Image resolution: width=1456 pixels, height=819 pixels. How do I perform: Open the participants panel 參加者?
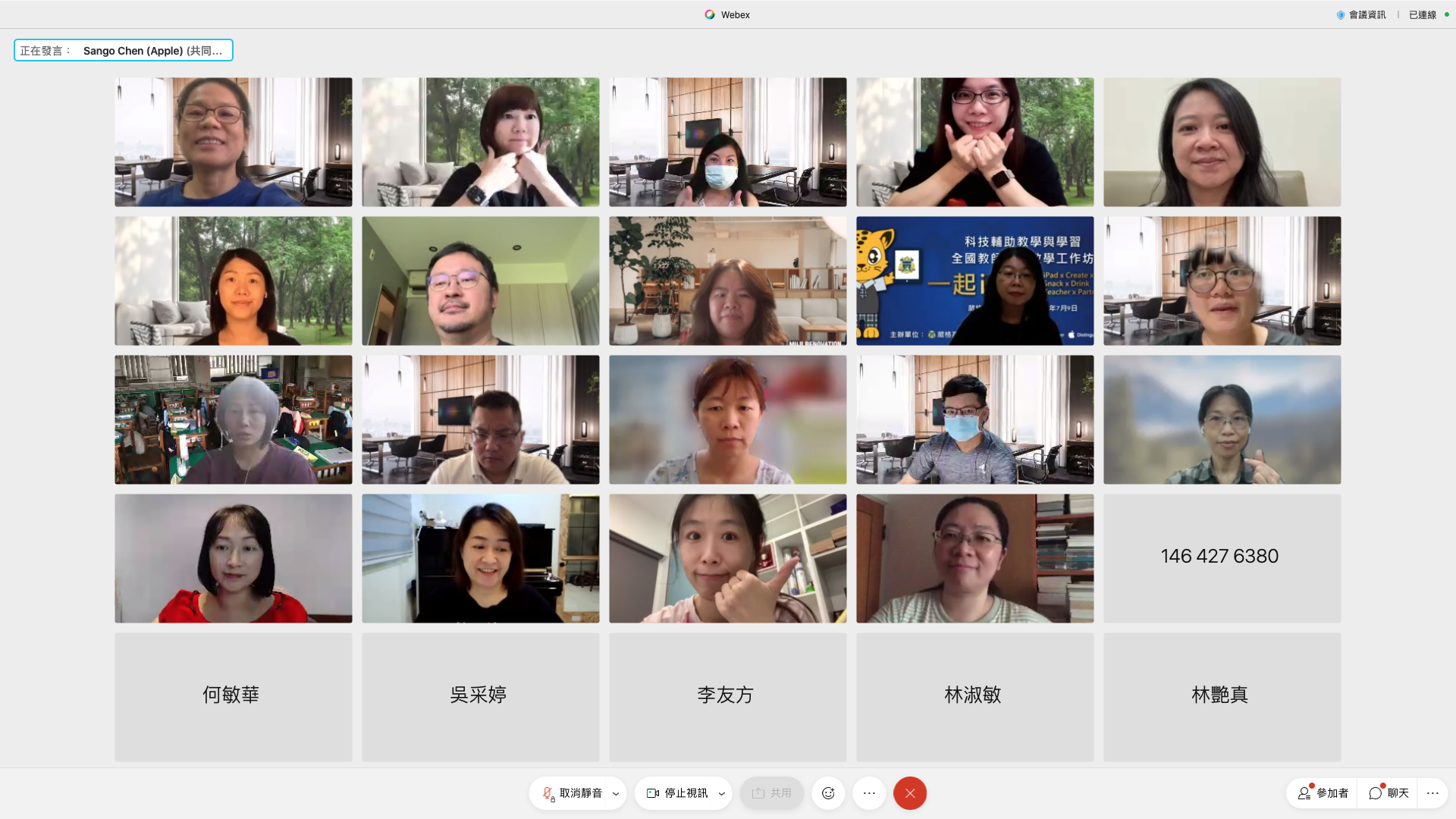coord(1323,793)
